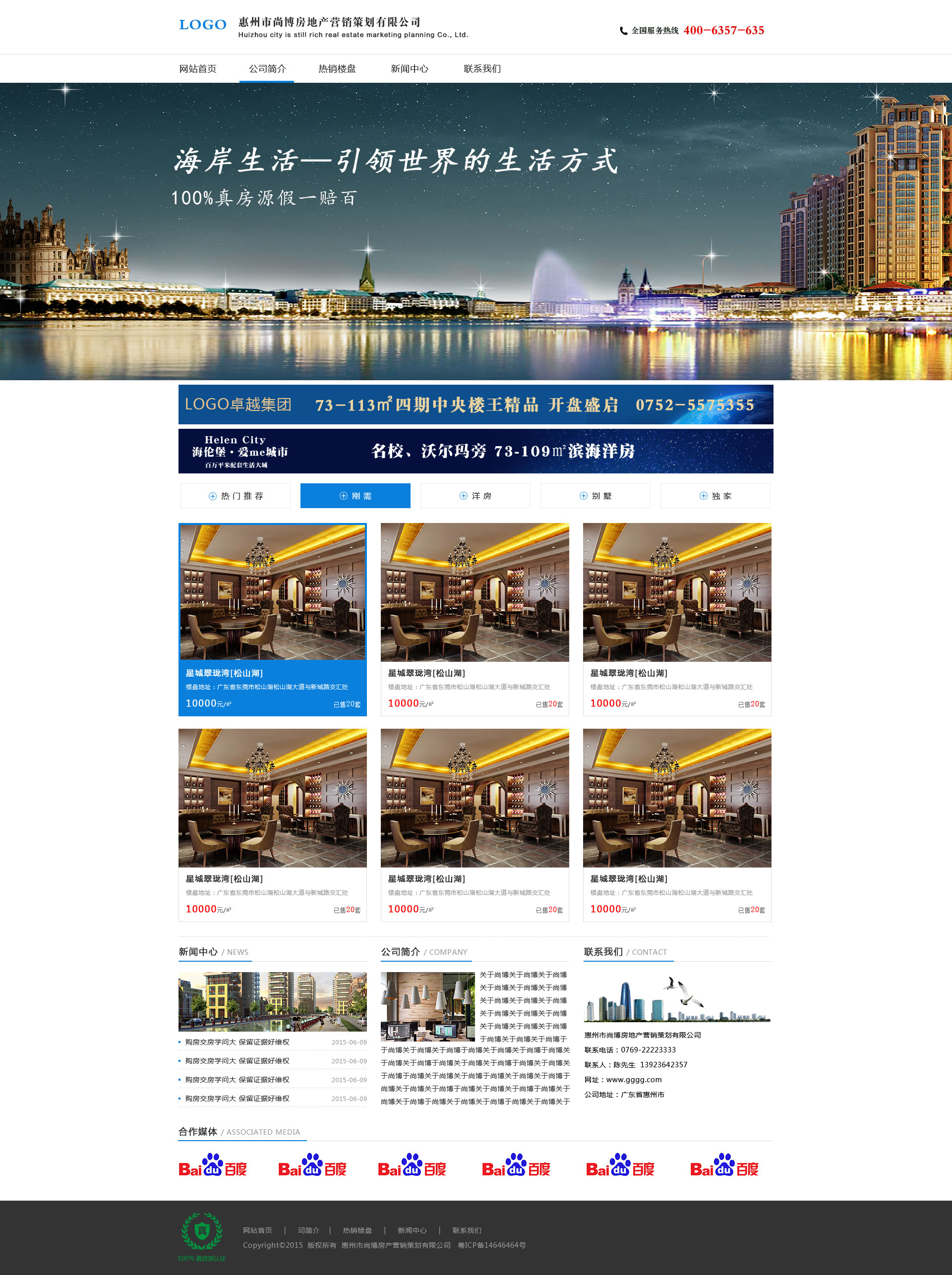Go to 联系我们 in the top navigation
952x1275 pixels.
click(482, 68)
